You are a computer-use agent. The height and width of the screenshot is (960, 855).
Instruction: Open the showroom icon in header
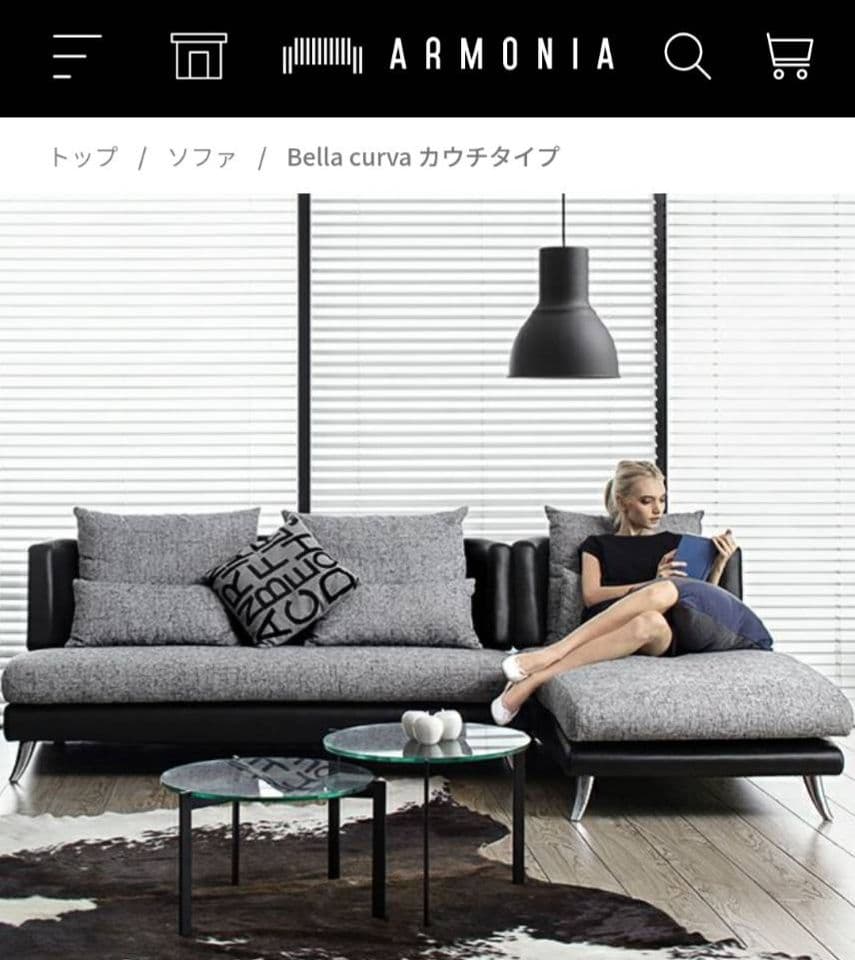pos(198,56)
